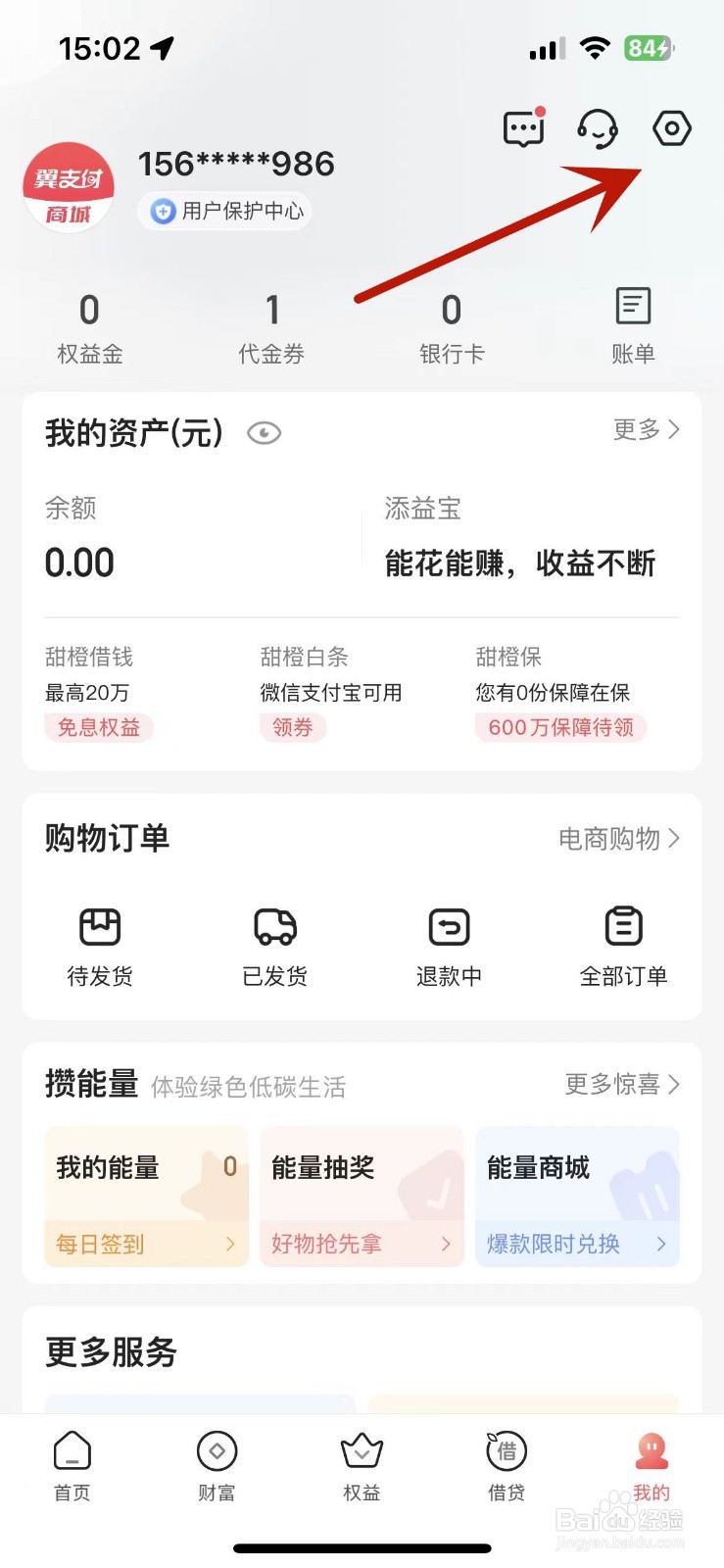Toggle asset amount visibility eye icon
Viewport: 724px width, 1568px height.
pyautogui.click(x=264, y=432)
